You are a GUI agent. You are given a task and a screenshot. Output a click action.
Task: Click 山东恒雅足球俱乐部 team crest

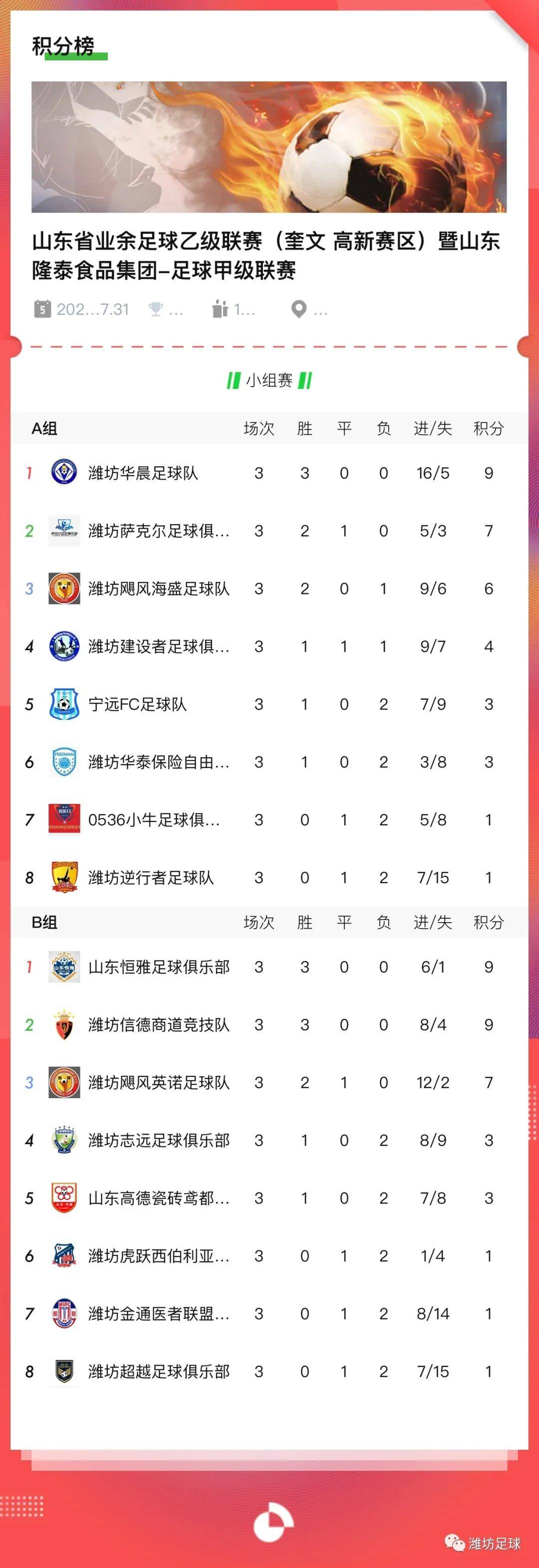[x=63, y=967]
